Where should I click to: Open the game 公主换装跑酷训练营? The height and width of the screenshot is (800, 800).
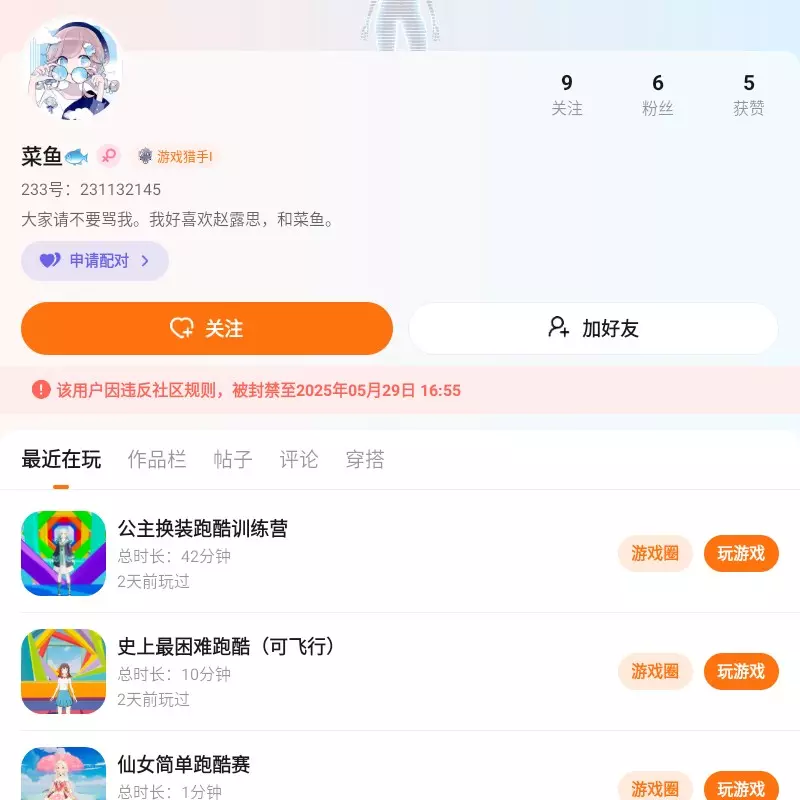203,529
